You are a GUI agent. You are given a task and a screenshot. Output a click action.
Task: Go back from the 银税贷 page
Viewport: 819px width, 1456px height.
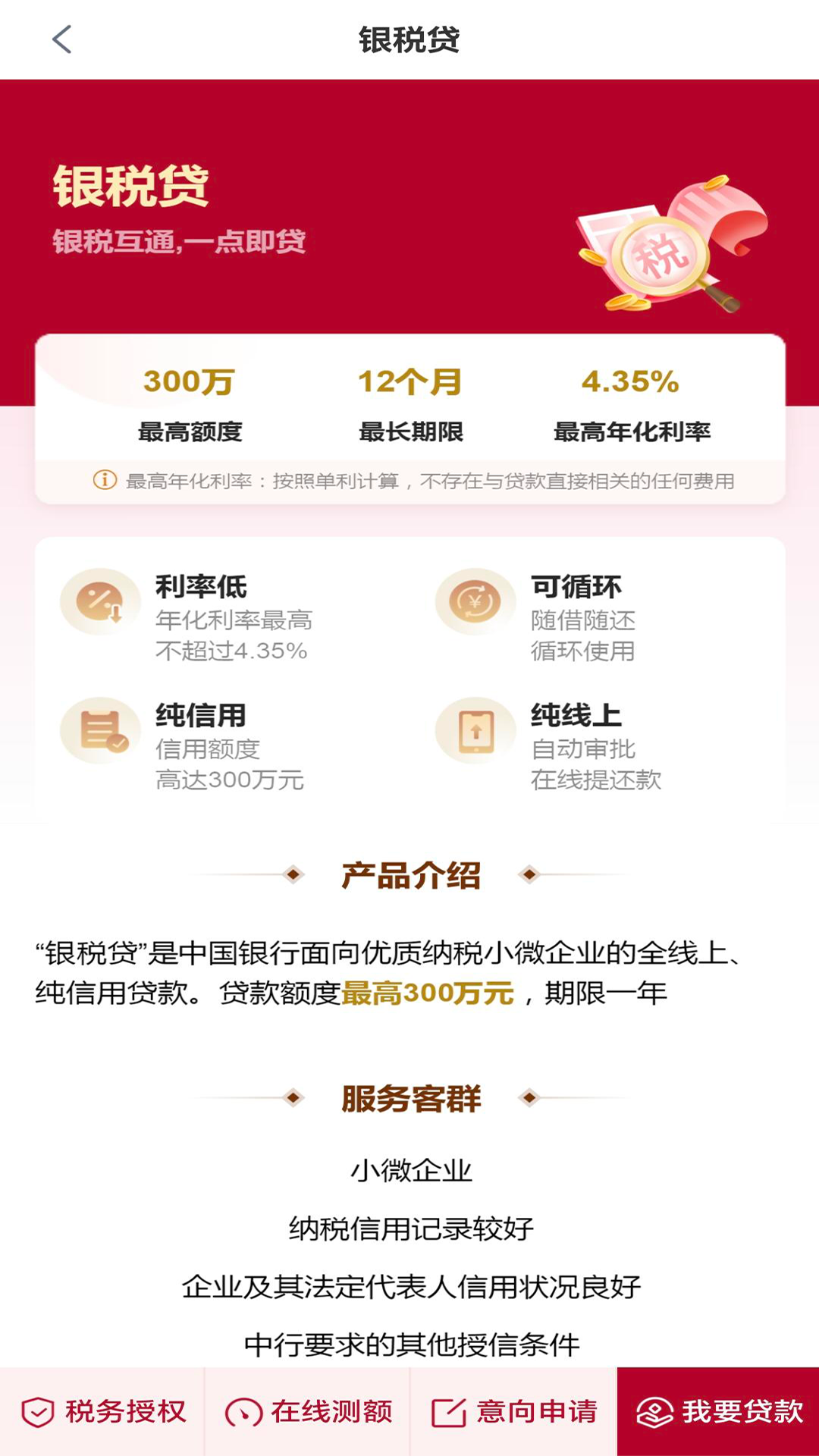pos(62,39)
